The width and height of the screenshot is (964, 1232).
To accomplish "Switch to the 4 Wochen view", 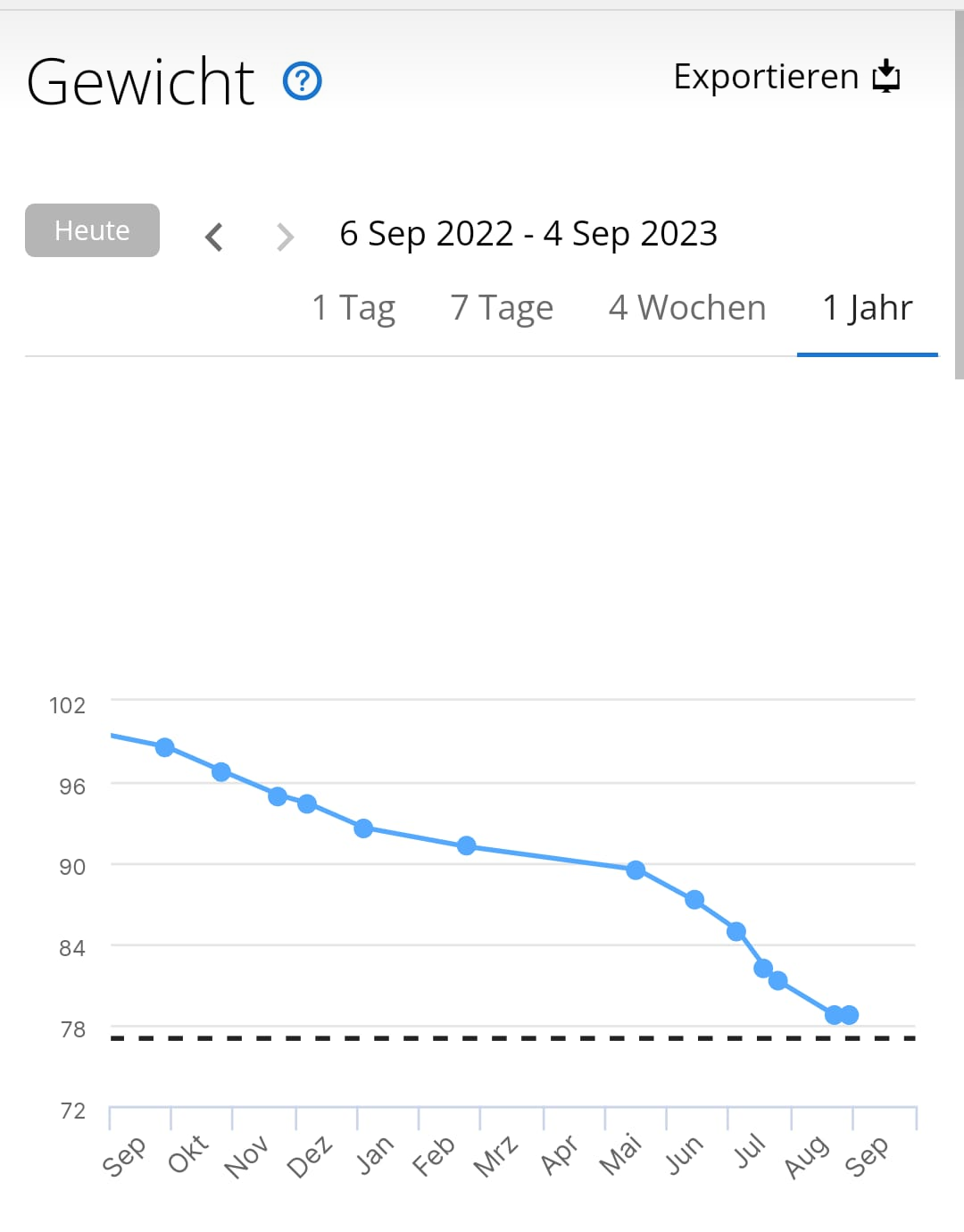I will 686,308.
